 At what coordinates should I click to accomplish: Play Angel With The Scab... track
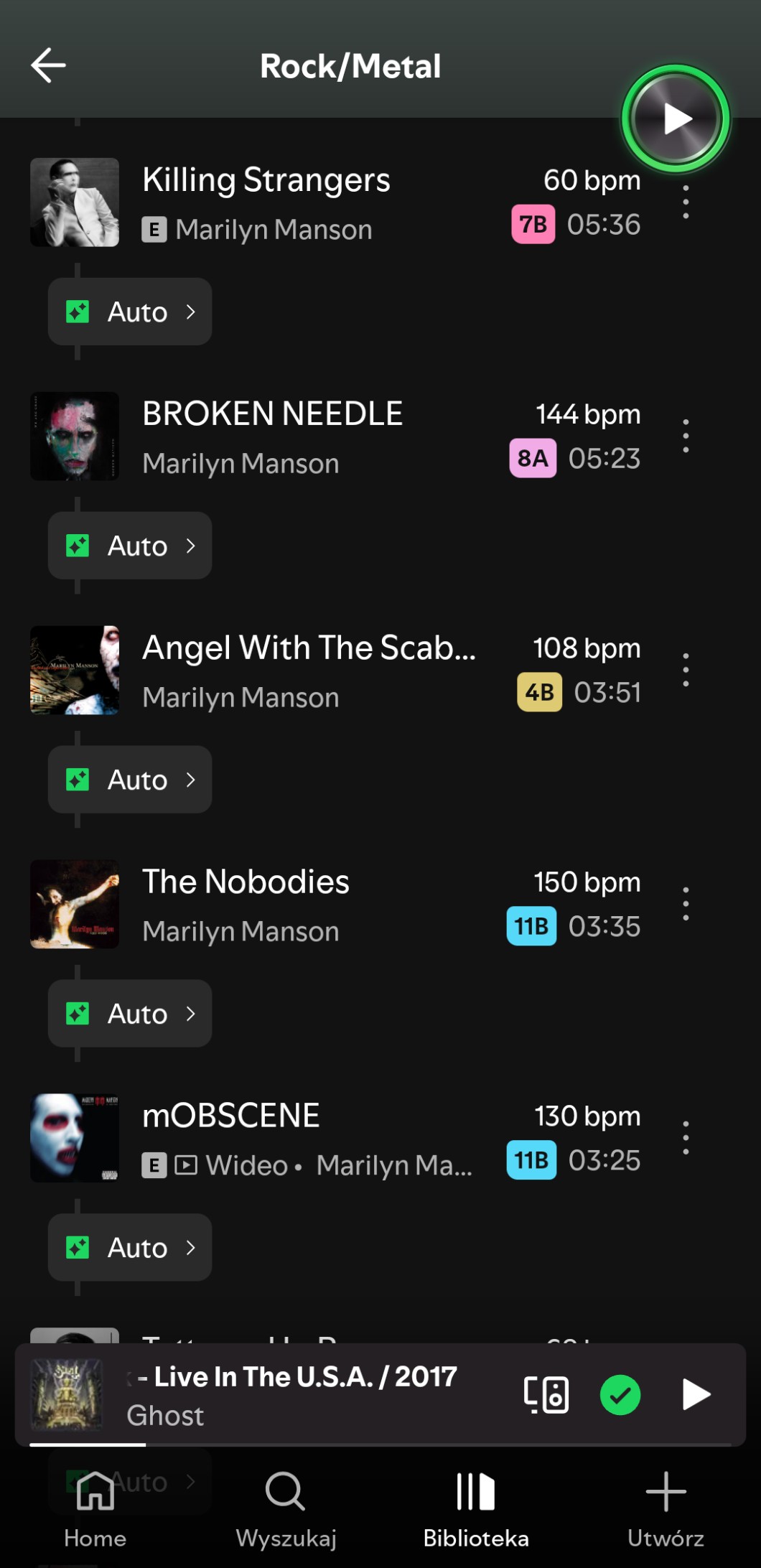[309, 670]
